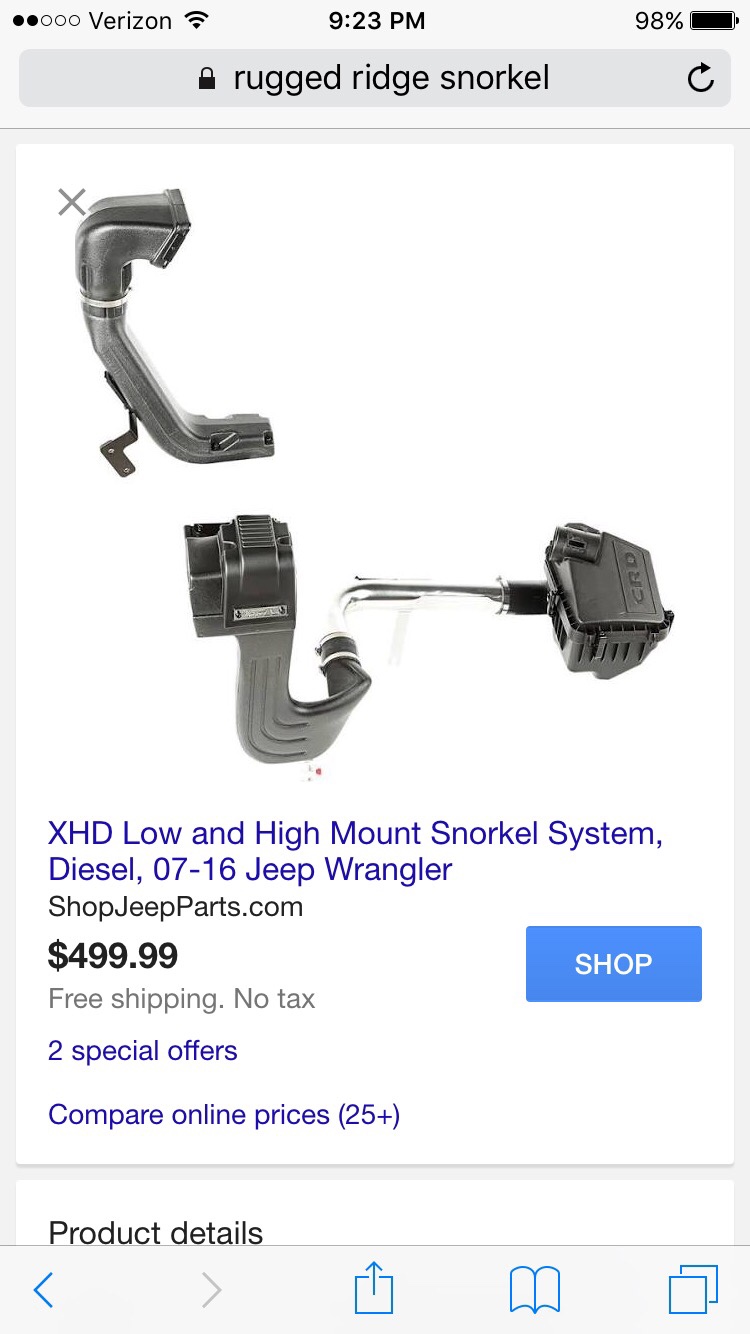This screenshot has width=750, height=1334.
Task: Edit the rugged ridge snorkel address bar
Action: pos(374,78)
